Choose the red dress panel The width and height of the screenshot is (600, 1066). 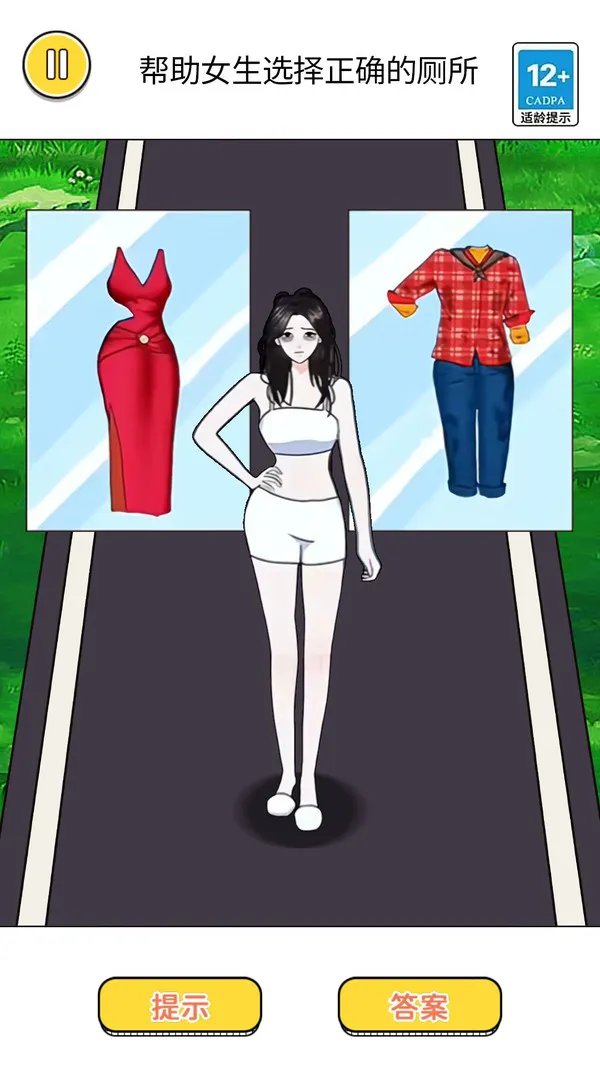coord(139,371)
